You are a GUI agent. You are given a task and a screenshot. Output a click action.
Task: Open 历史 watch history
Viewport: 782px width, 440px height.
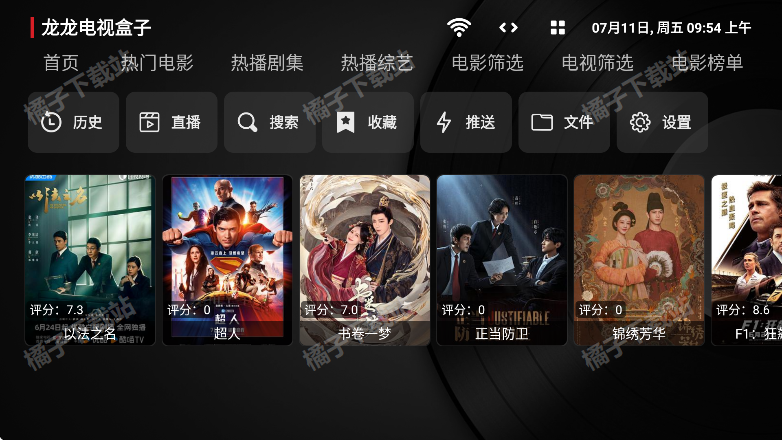pos(73,122)
